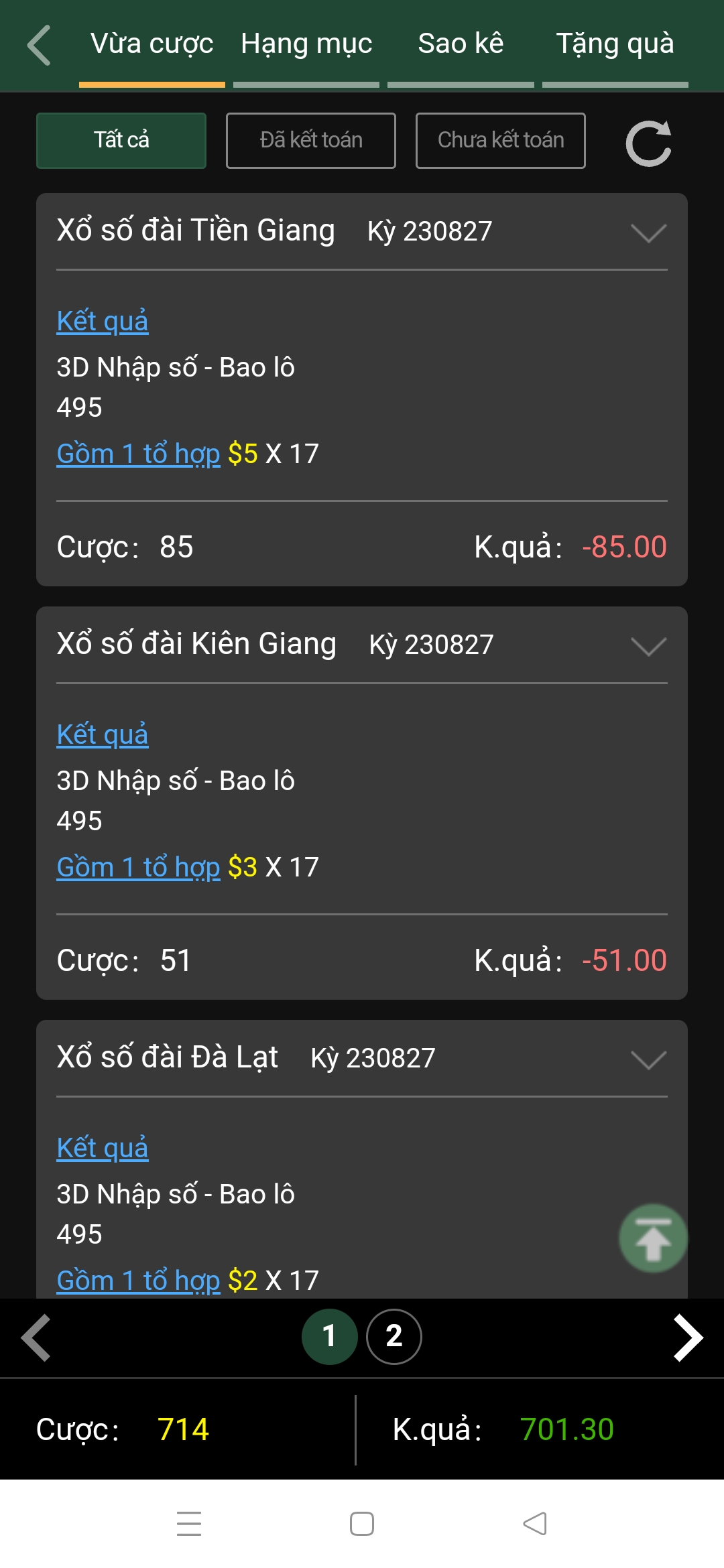This screenshot has width=724, height=1568.
Task: Advance to the next page arrow
Action: click(x=688, y=1337)
